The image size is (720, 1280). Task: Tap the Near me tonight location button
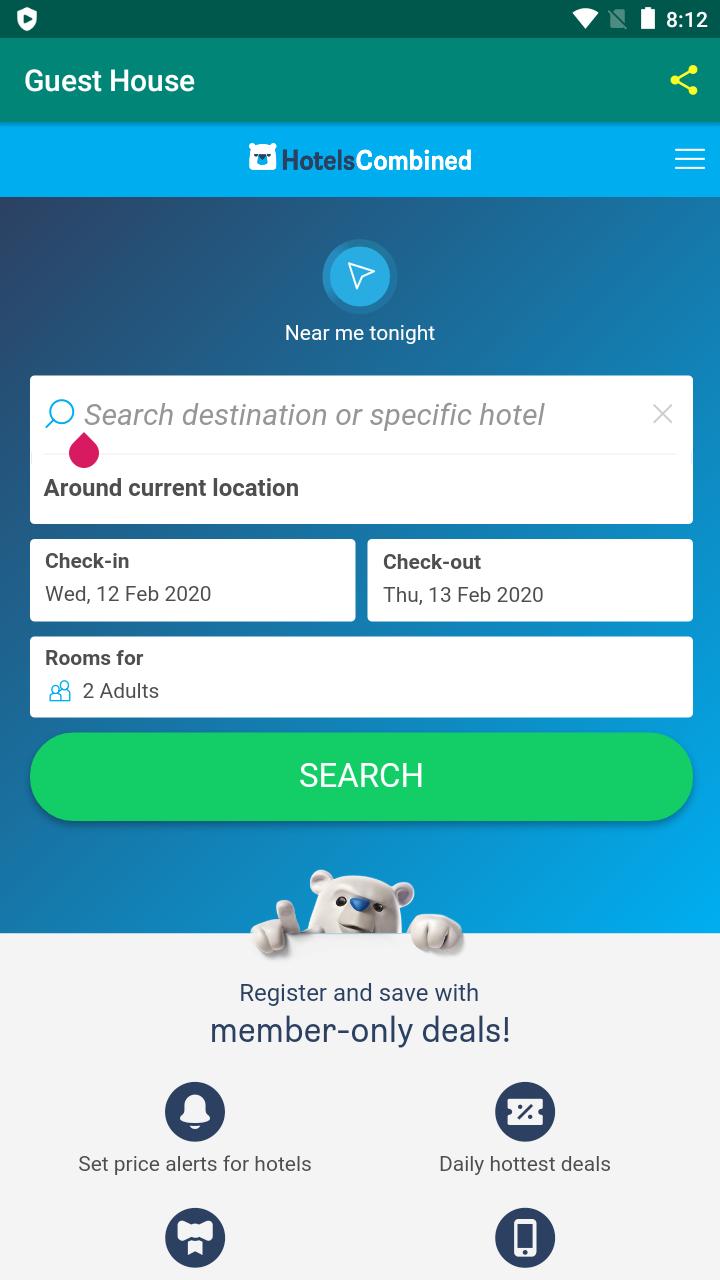pyautogui.click(x=360, y=276)
